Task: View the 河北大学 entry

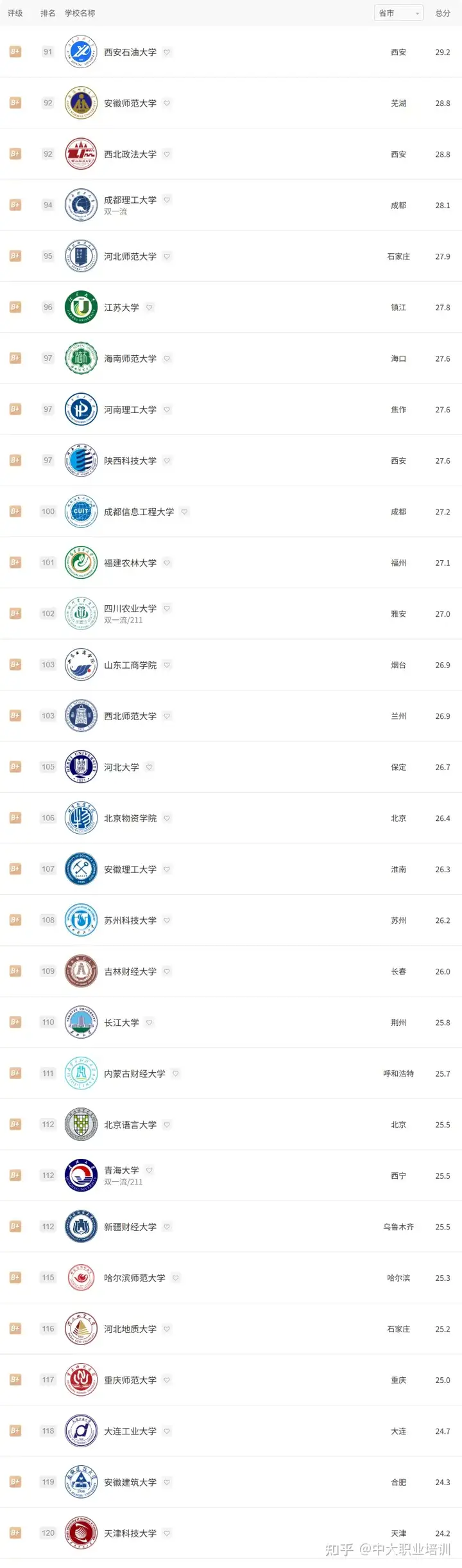Action: (x=121, y=767)
